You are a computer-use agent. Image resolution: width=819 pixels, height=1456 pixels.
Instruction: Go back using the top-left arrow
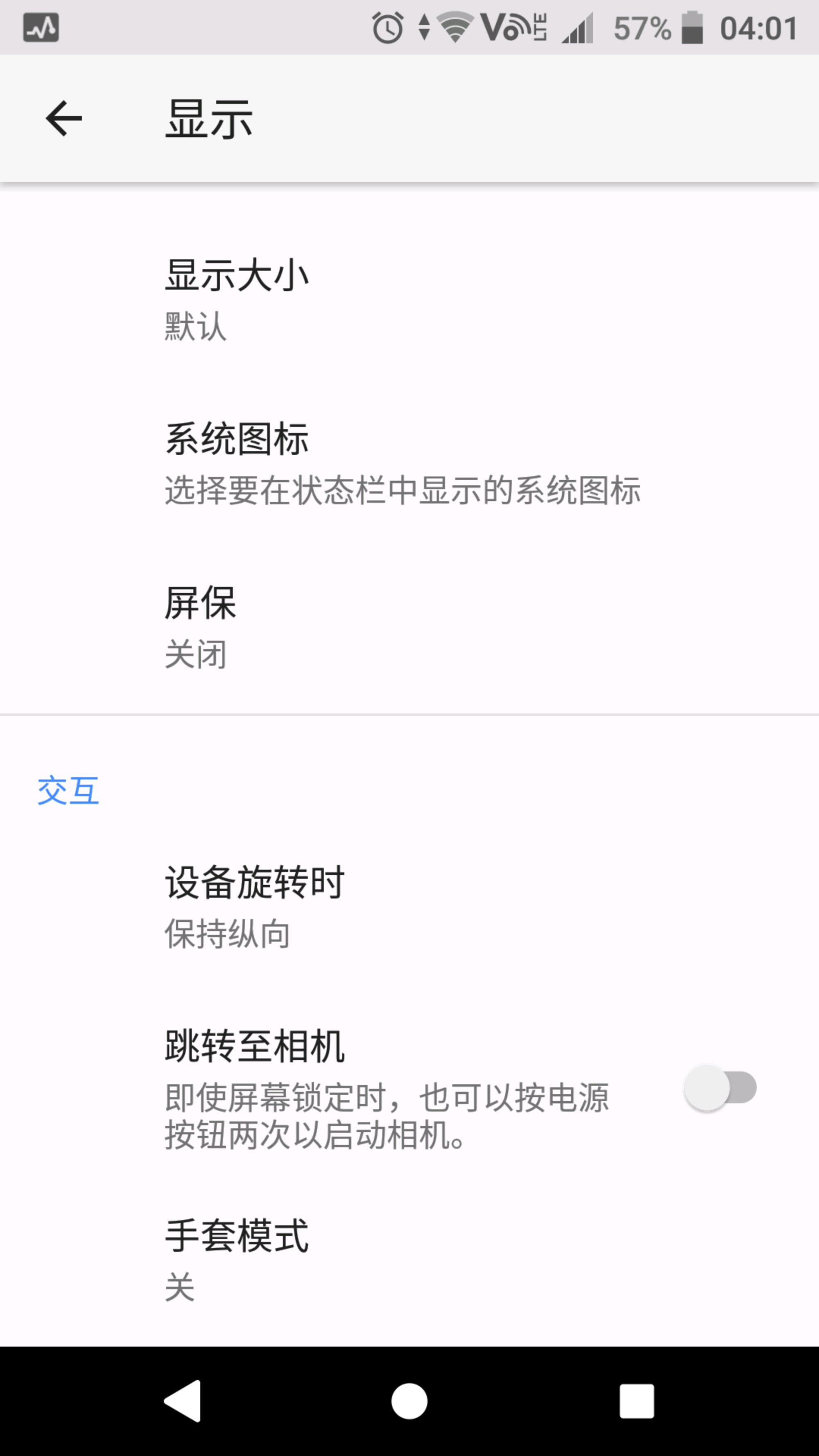click(63, 119)
